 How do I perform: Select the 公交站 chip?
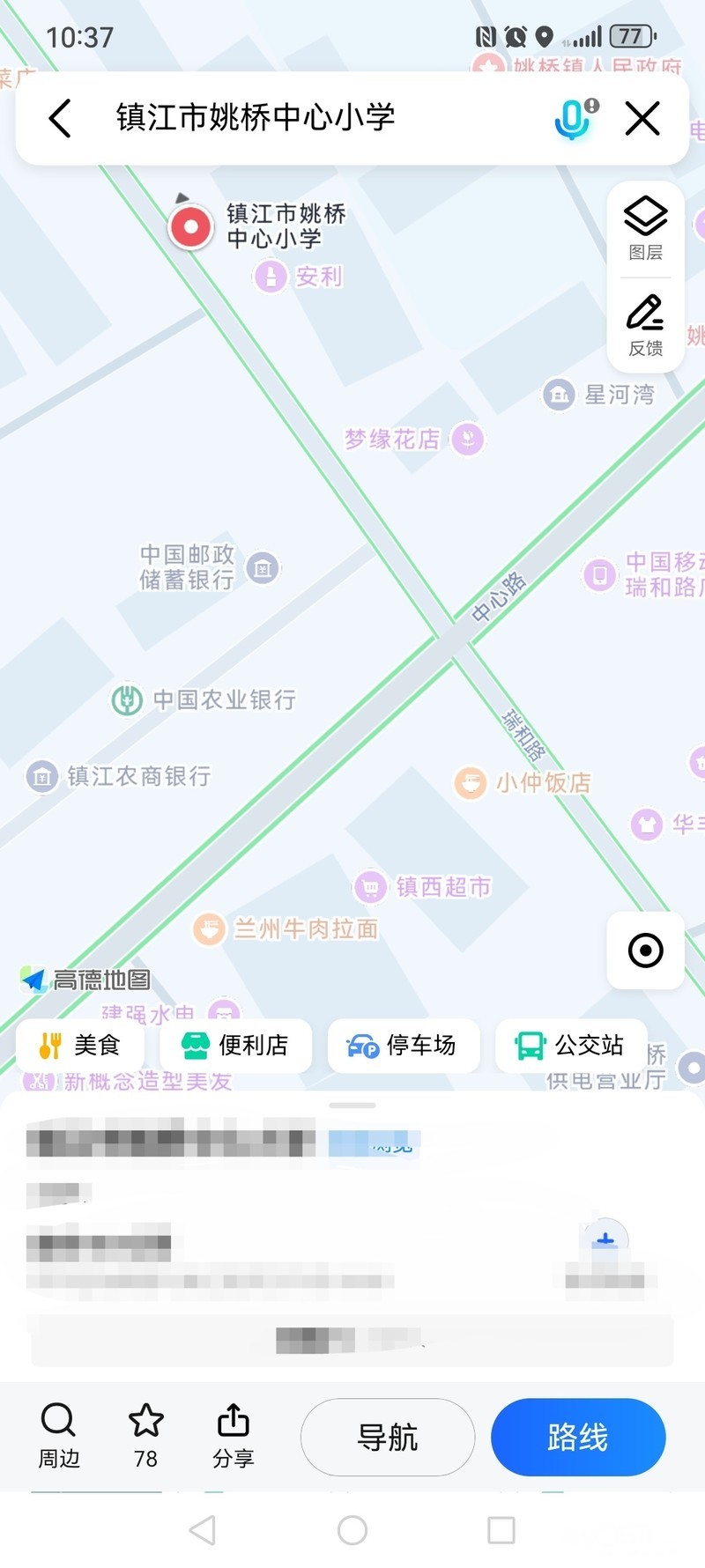click(x=571, y=1046)
